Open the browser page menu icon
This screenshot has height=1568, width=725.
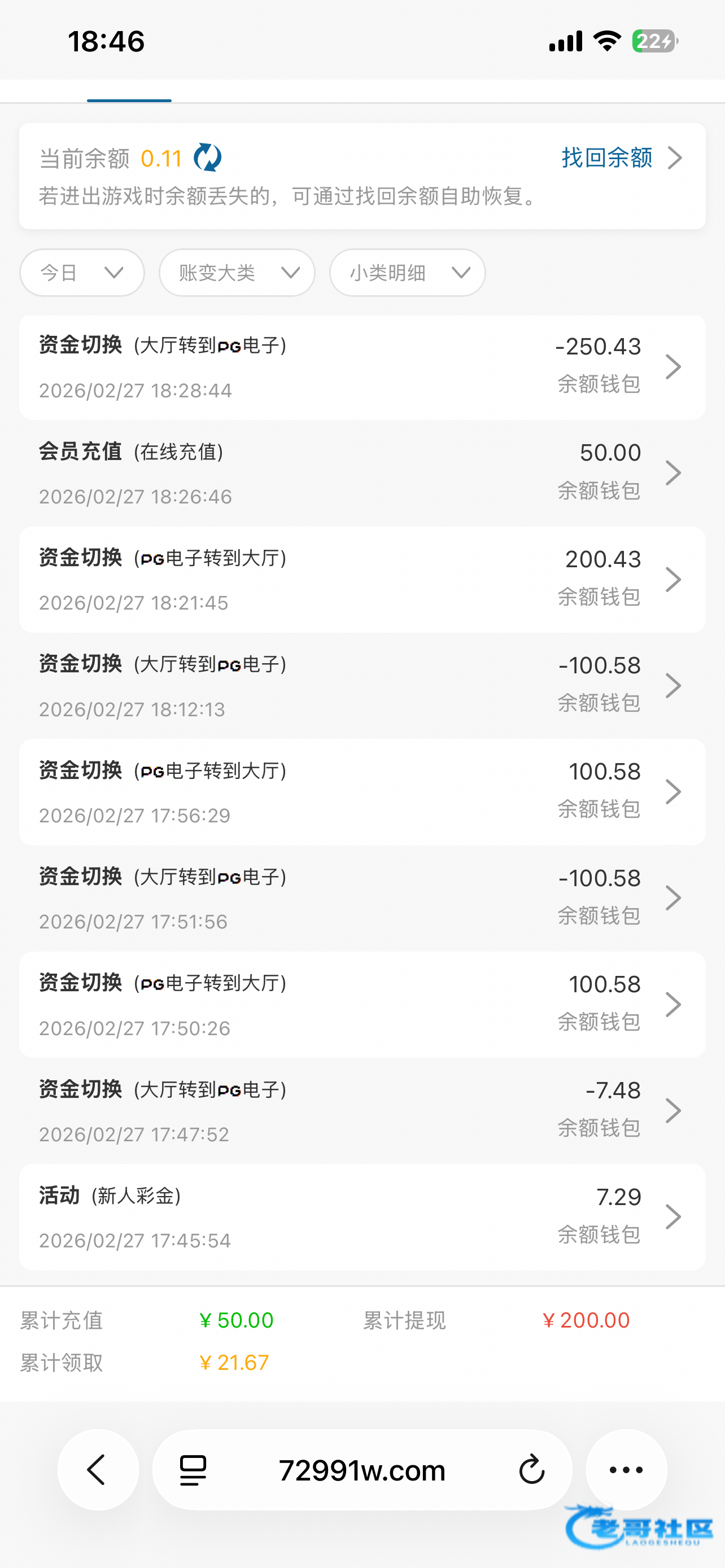tap(193, 1470)
